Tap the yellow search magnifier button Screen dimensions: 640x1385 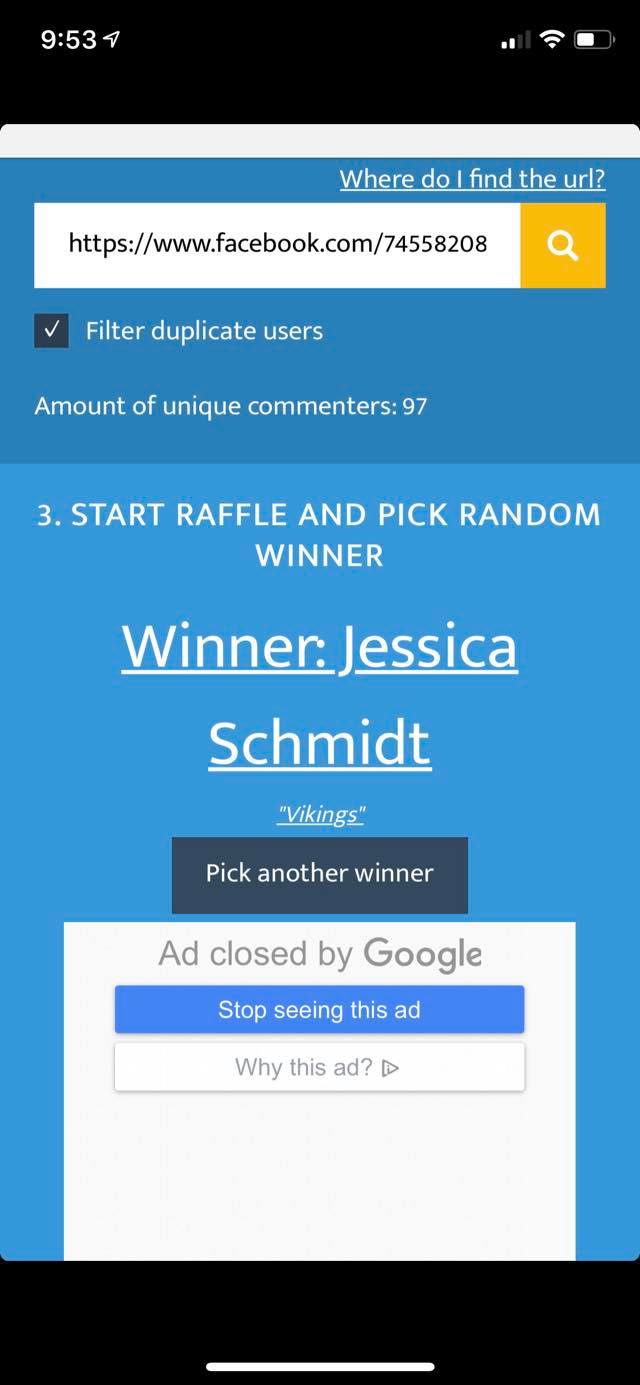click(x=563, y=245)
